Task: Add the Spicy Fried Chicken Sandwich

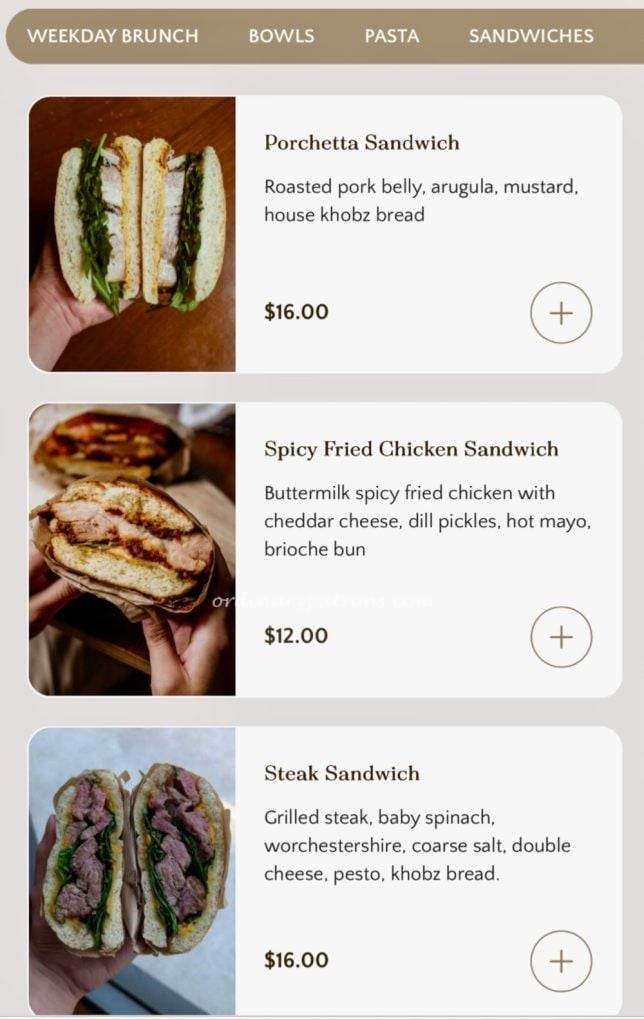Action: tap(561, 637)
